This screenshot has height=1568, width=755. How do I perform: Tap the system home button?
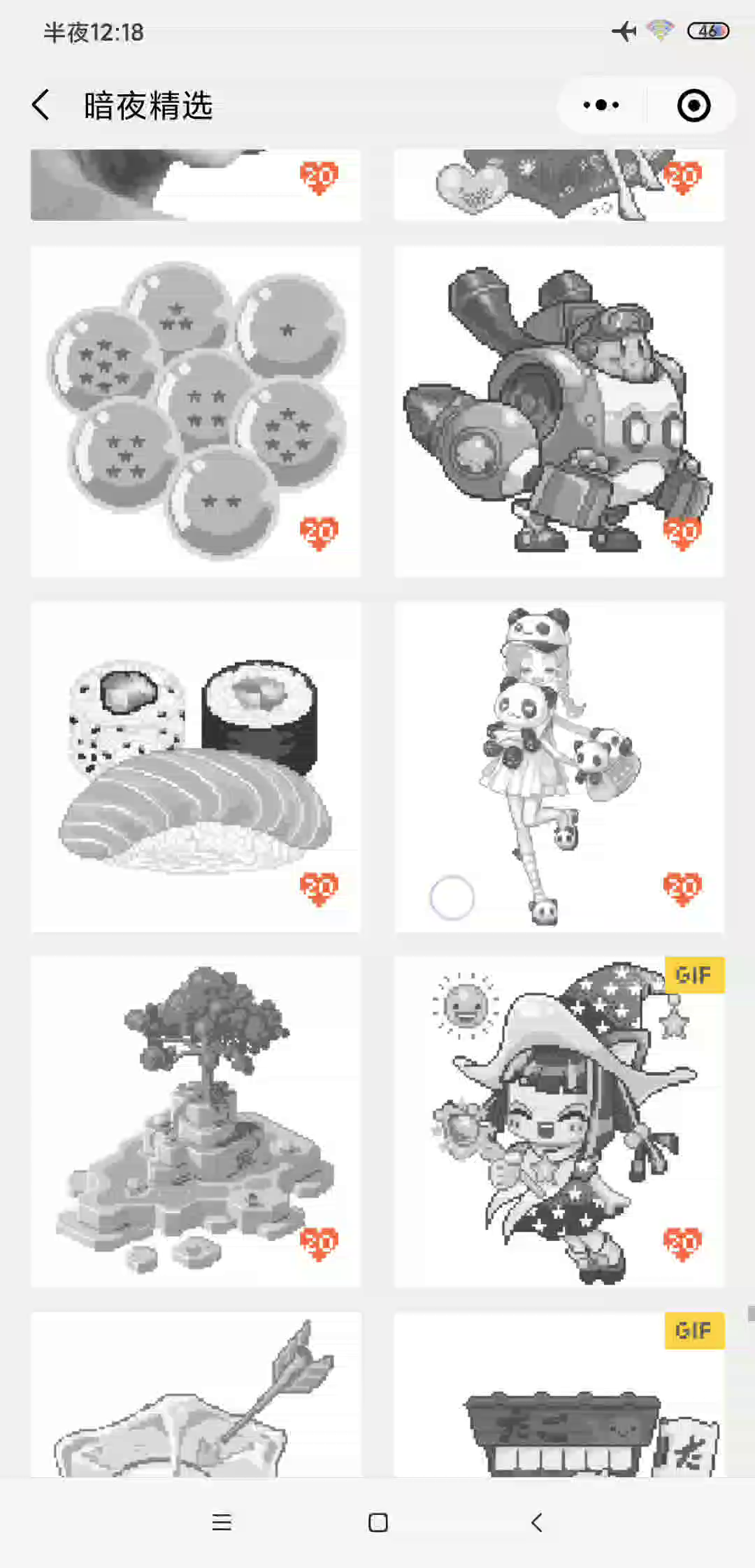[x=377, y=1523]
